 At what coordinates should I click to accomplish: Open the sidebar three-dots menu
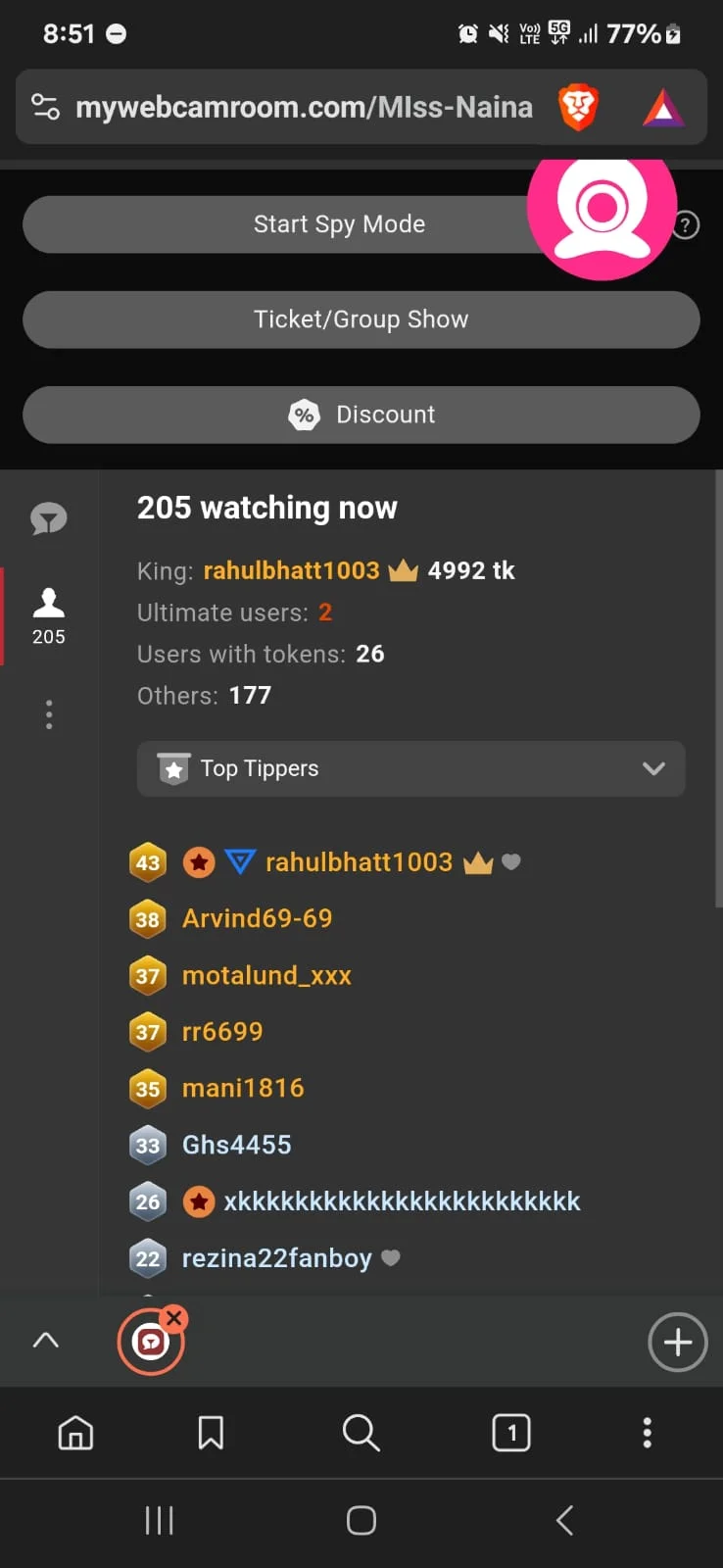coord(49,714)
